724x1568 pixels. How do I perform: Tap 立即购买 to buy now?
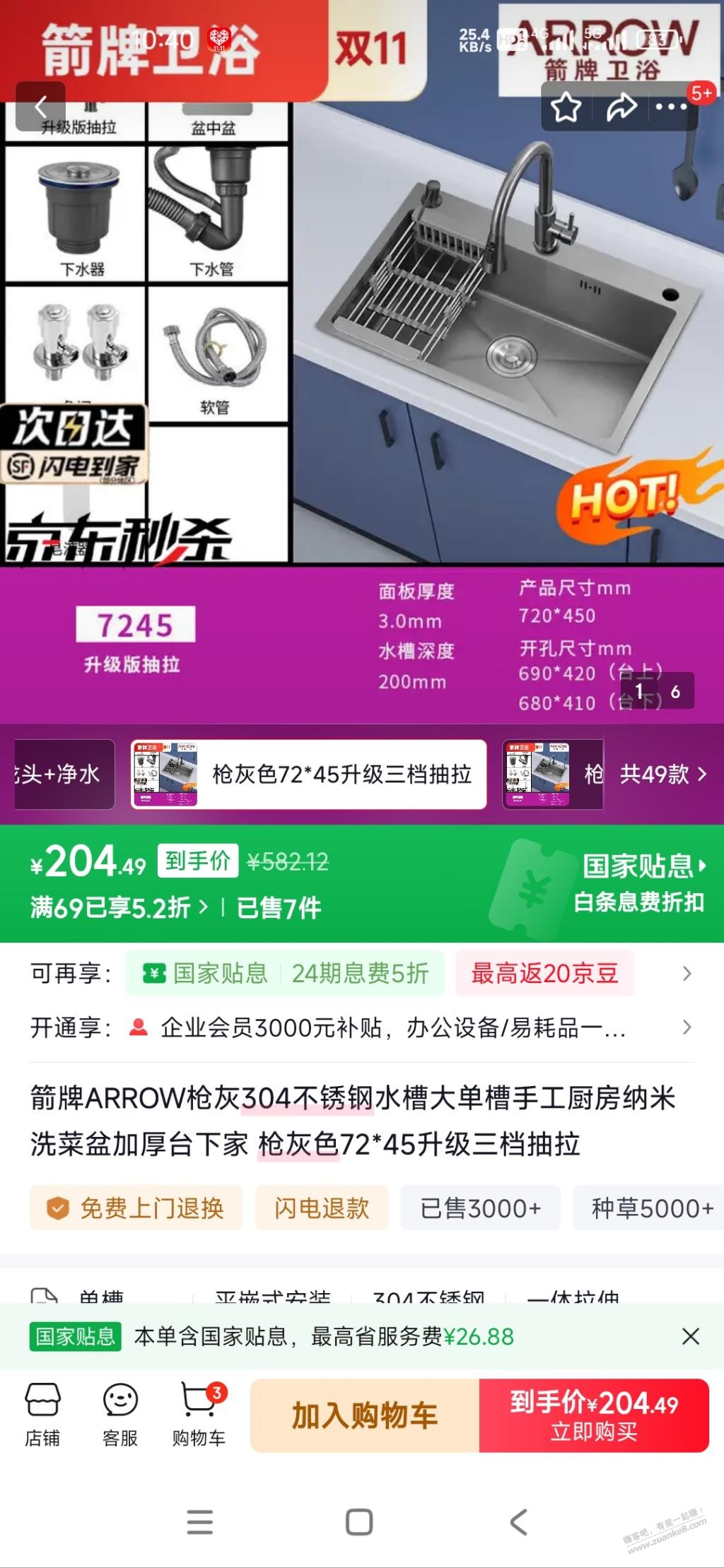pyautogui.click(x=594, y=1416)
